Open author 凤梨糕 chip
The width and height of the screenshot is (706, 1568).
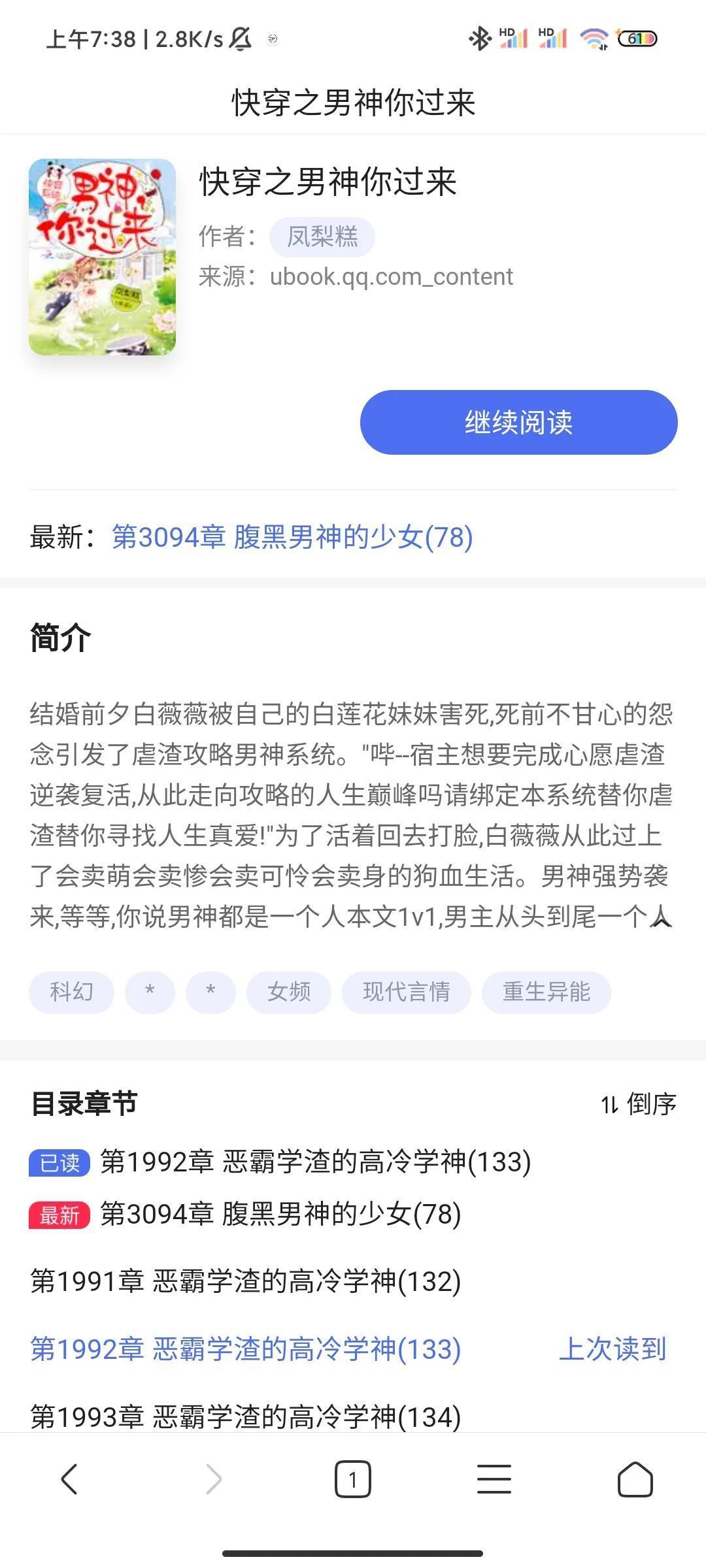tap(322, 237)
